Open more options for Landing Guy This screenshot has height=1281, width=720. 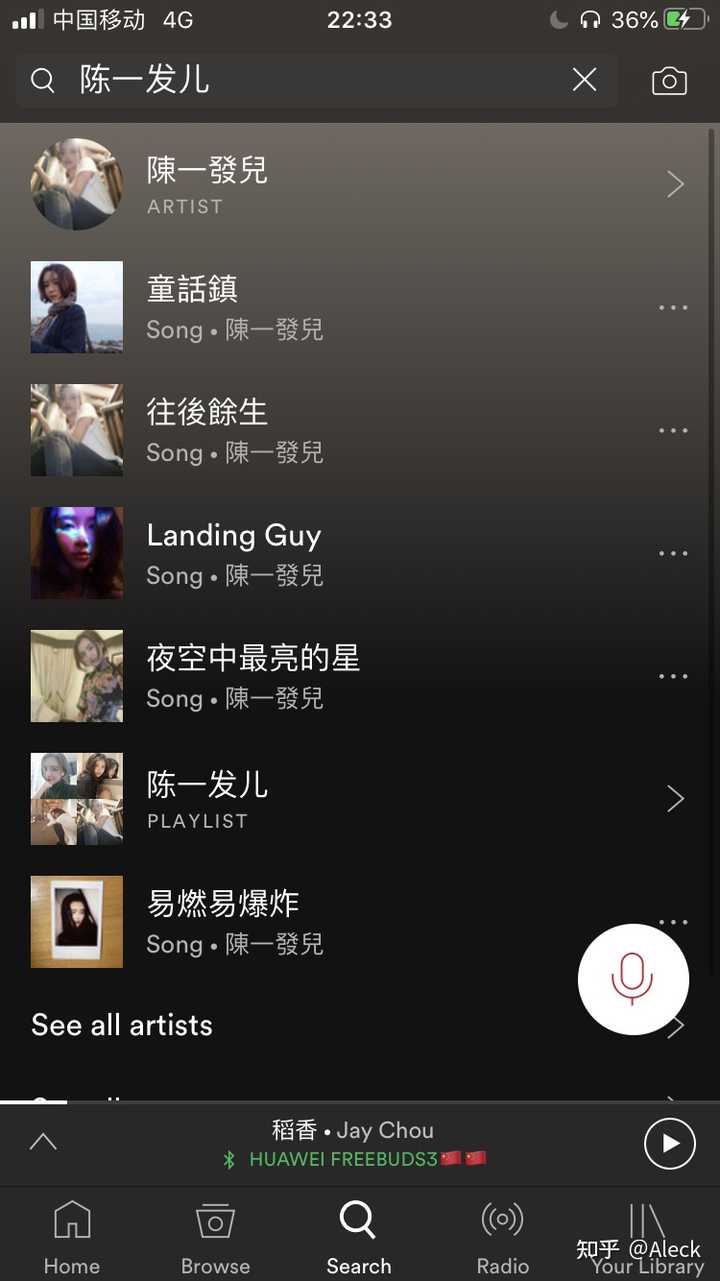pos(673,553)
